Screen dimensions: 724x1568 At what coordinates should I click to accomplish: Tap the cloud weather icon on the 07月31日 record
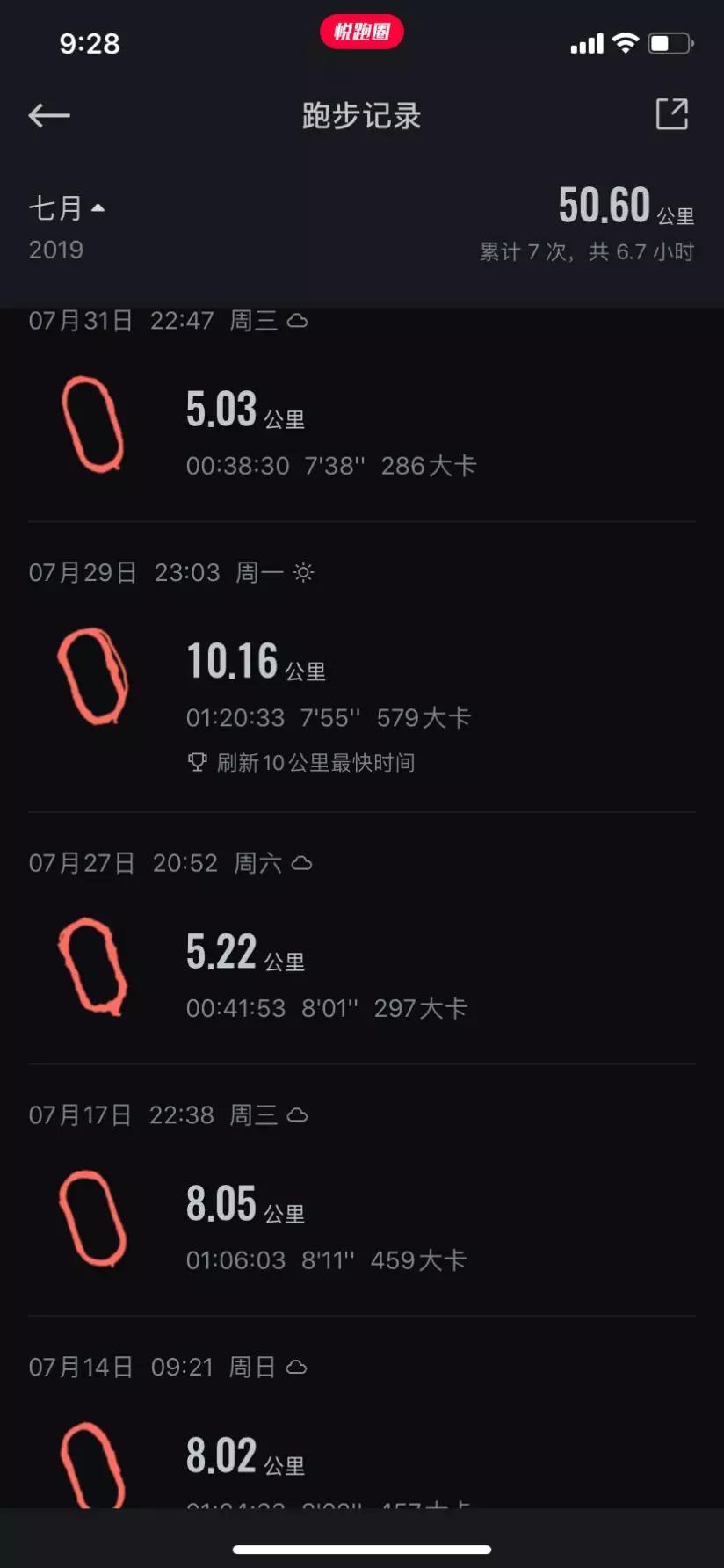pos(299,320)
